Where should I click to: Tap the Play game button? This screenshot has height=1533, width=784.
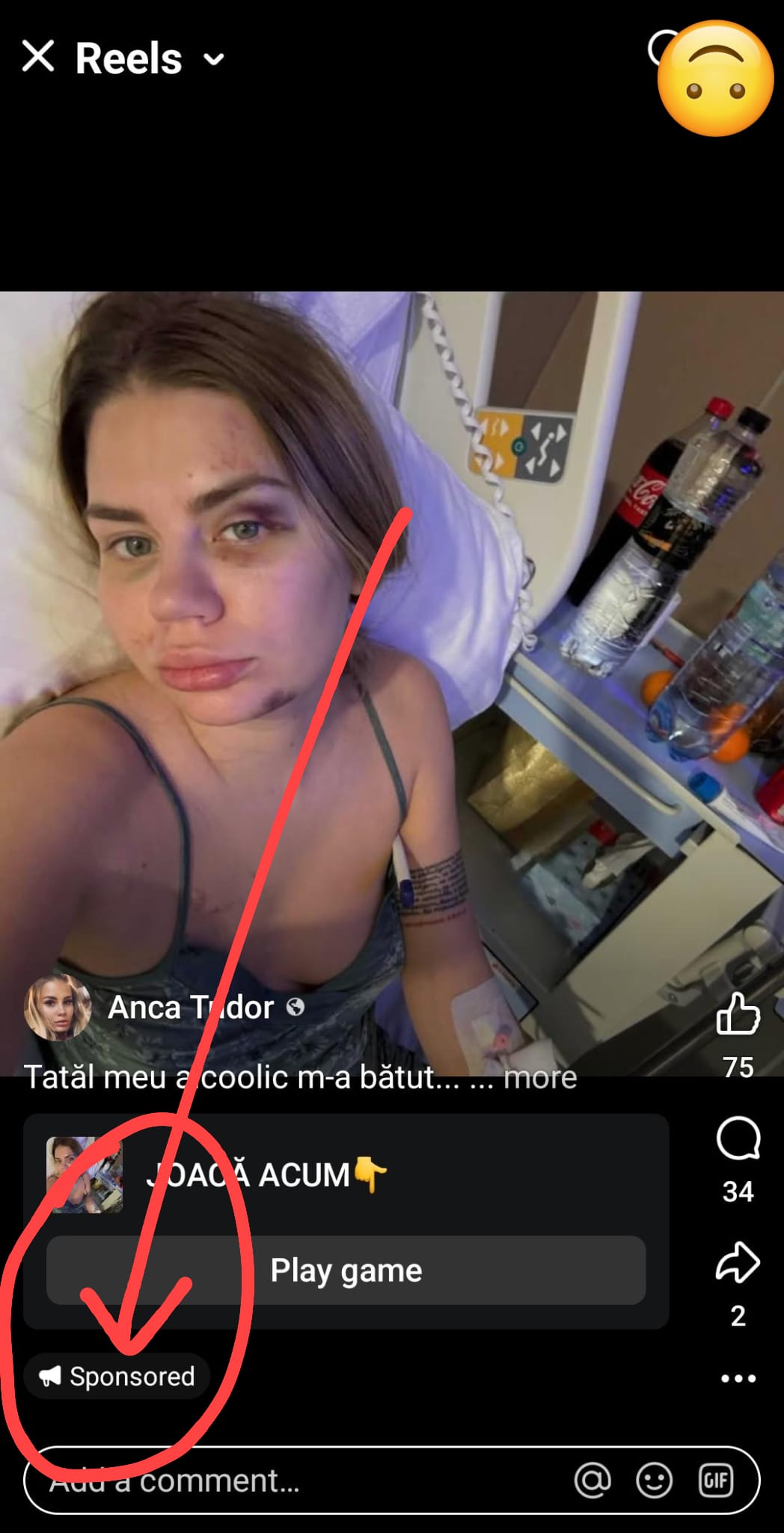(x=346, y=1270)
